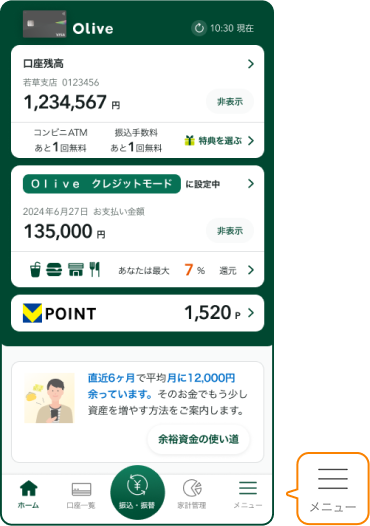Refresh the balance with the reload icon

(x=199, y=28)
